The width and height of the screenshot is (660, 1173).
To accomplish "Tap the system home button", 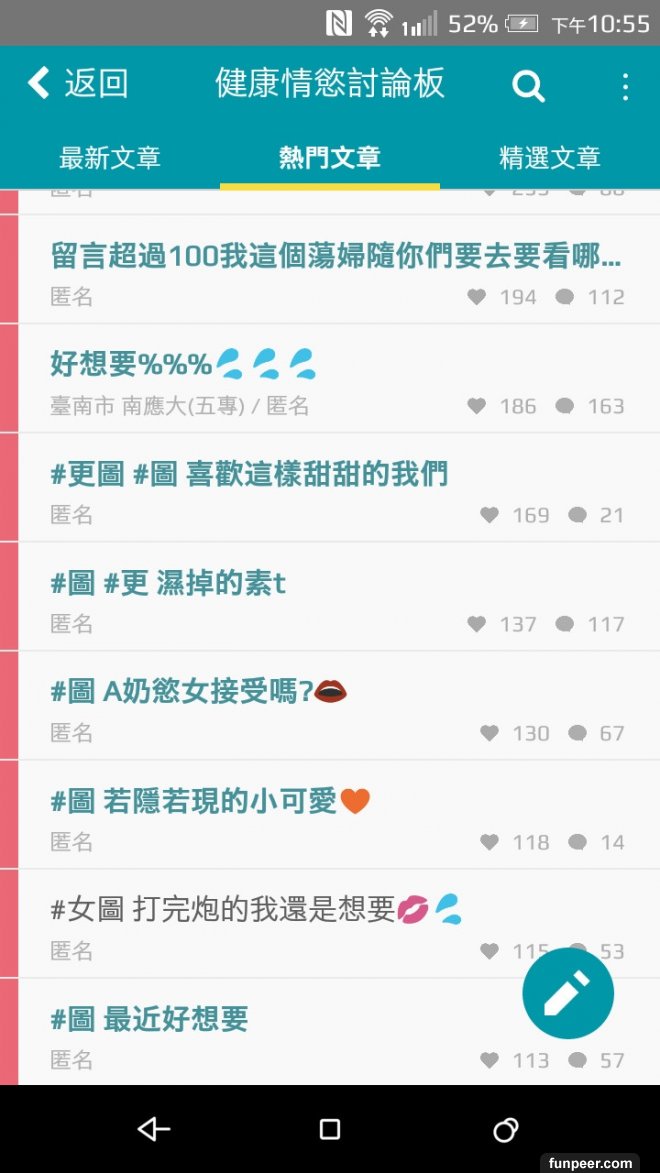I will tap(330, 1129).
